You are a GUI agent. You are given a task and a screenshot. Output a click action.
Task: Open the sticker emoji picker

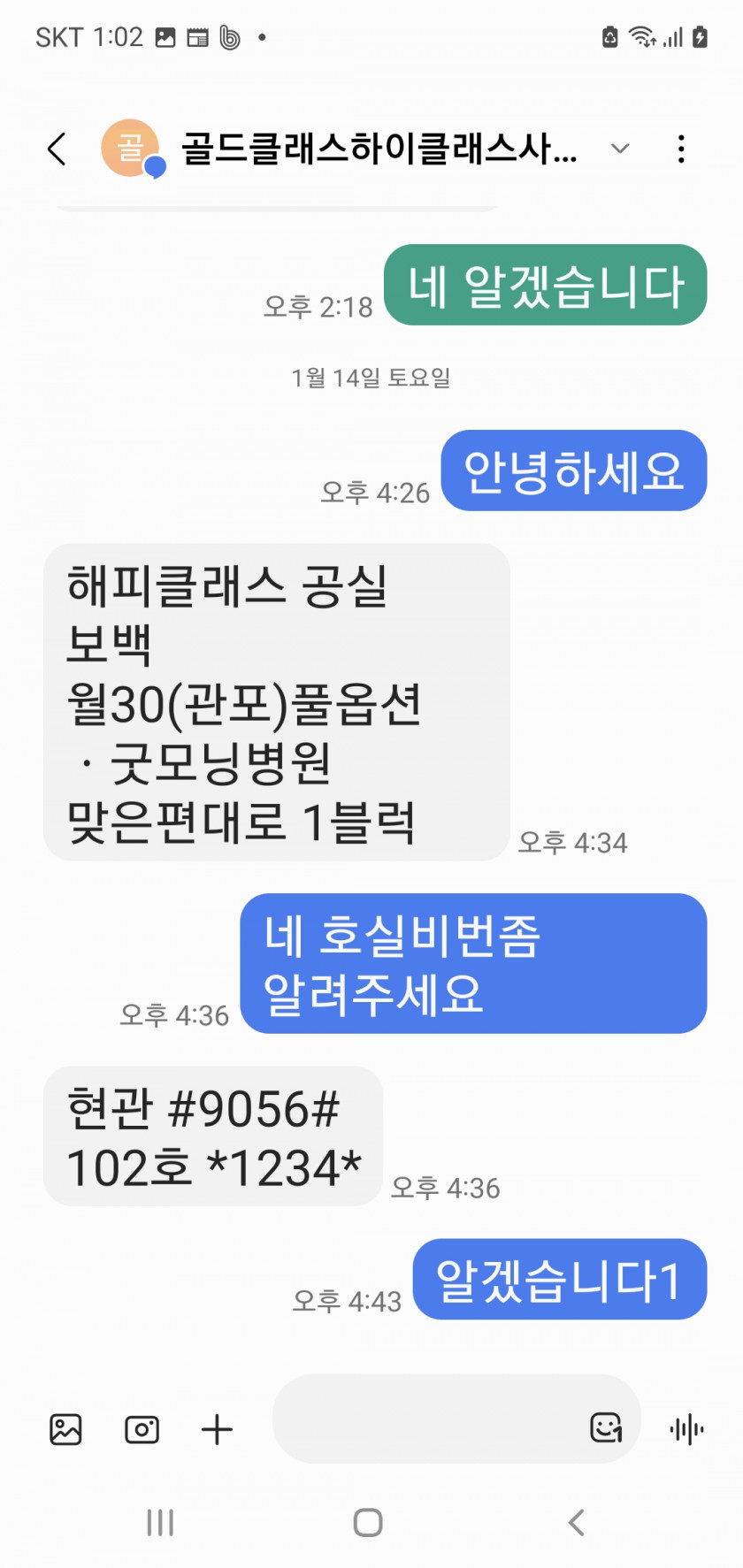click(607, 1427)
